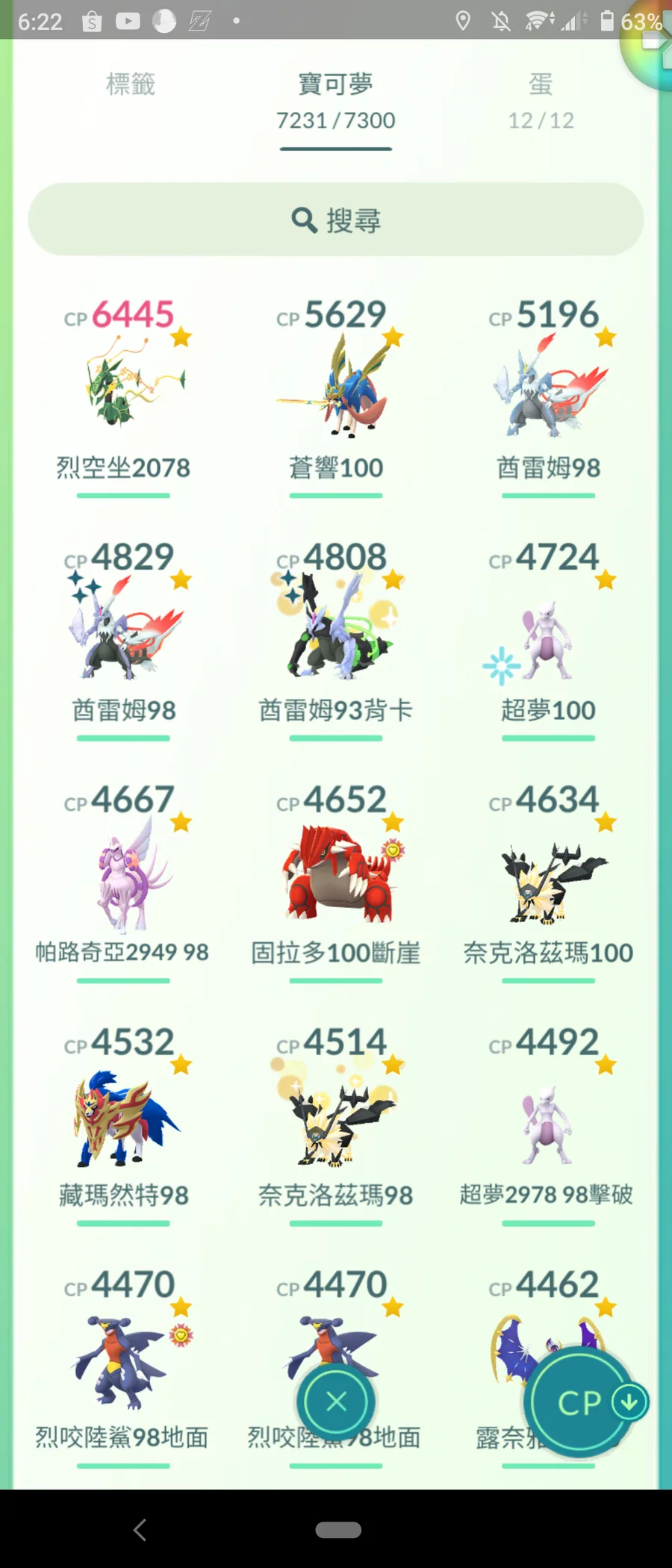The height and width of the screenshot is (1568, 672).
Task: Toggle the favorite star on 蒼響100
Action: pos(391,337)
